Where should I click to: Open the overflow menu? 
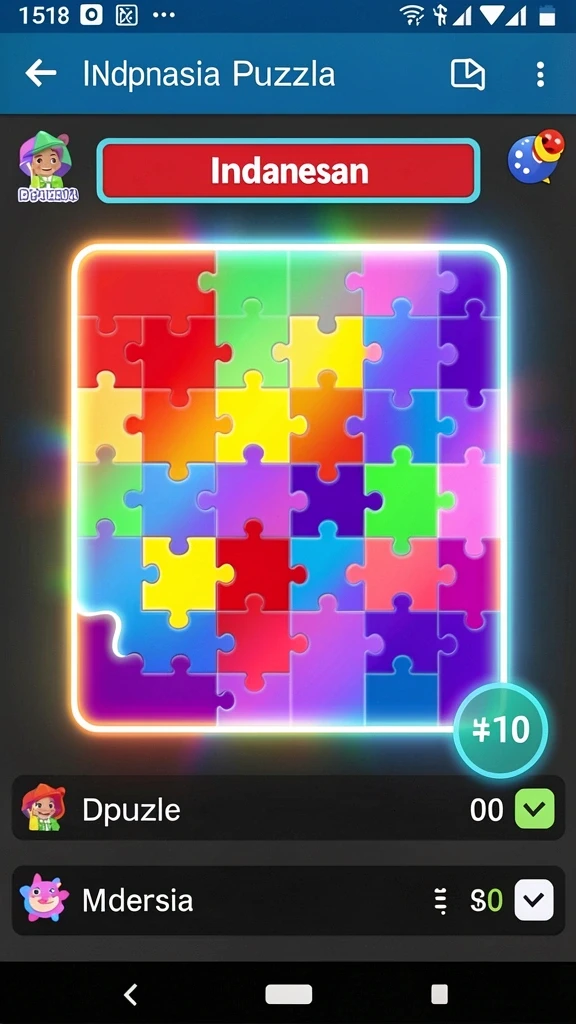point(539,74)
